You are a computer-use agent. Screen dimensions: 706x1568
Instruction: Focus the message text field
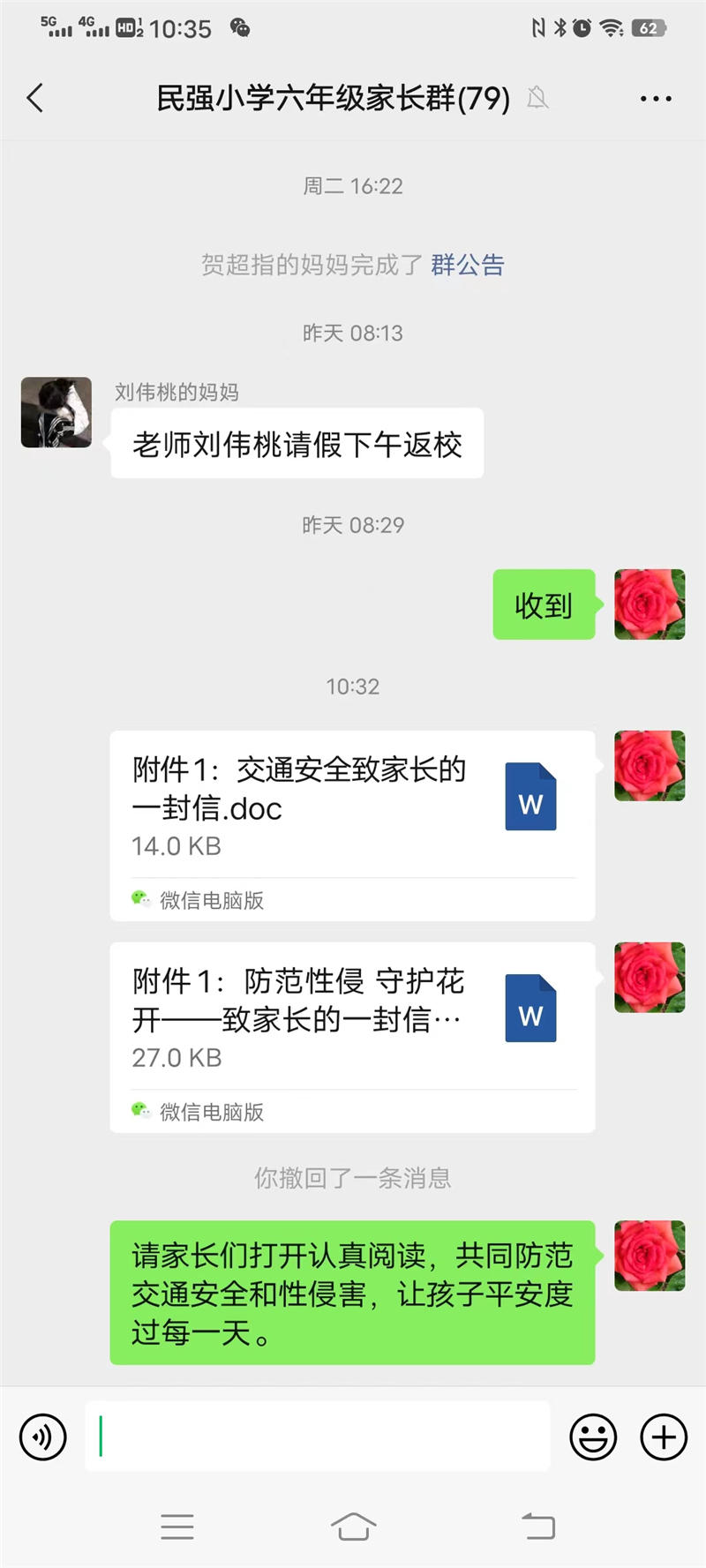[x=318, y=1436]
